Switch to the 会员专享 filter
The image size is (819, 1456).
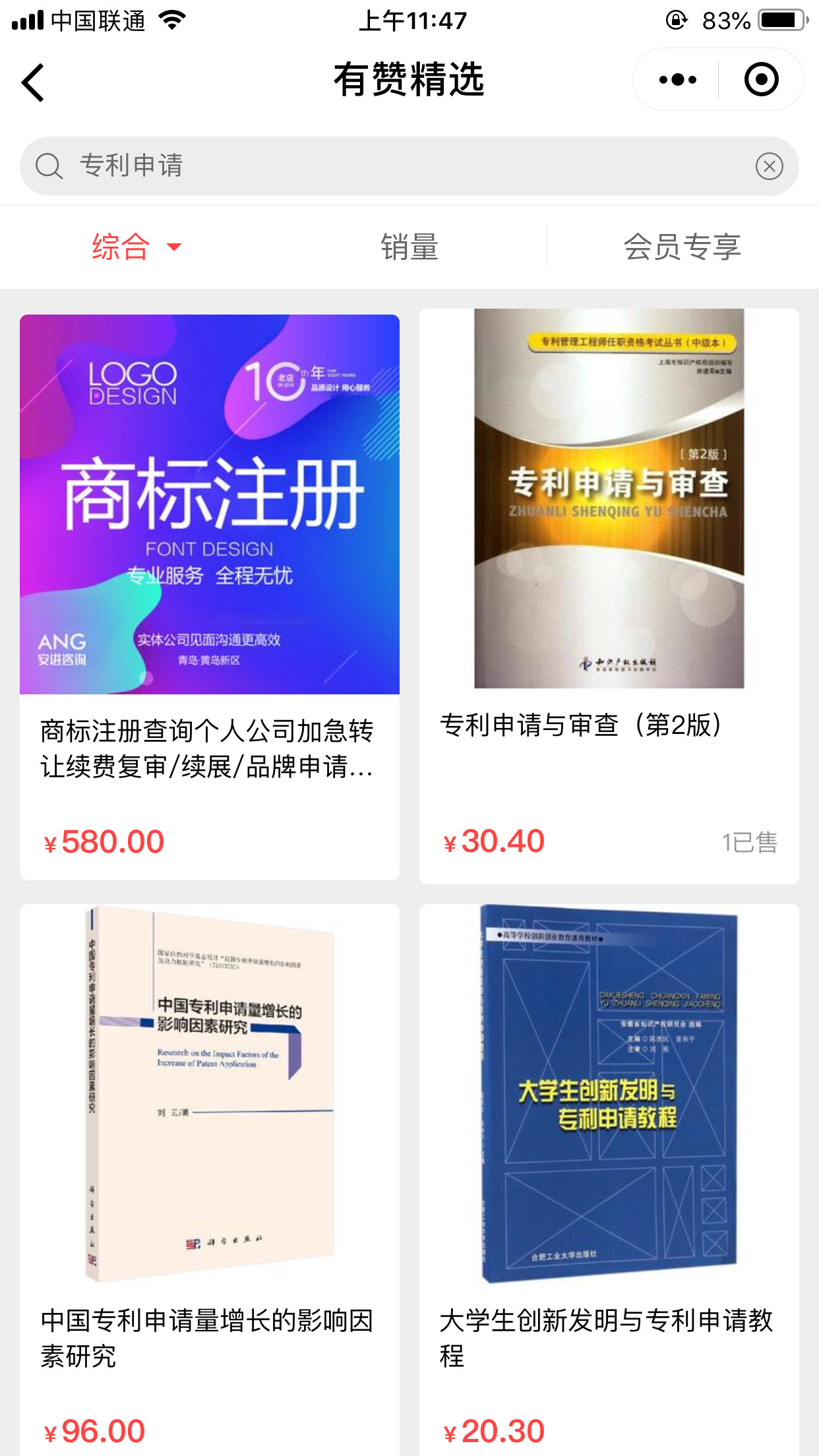pos(682,247)
